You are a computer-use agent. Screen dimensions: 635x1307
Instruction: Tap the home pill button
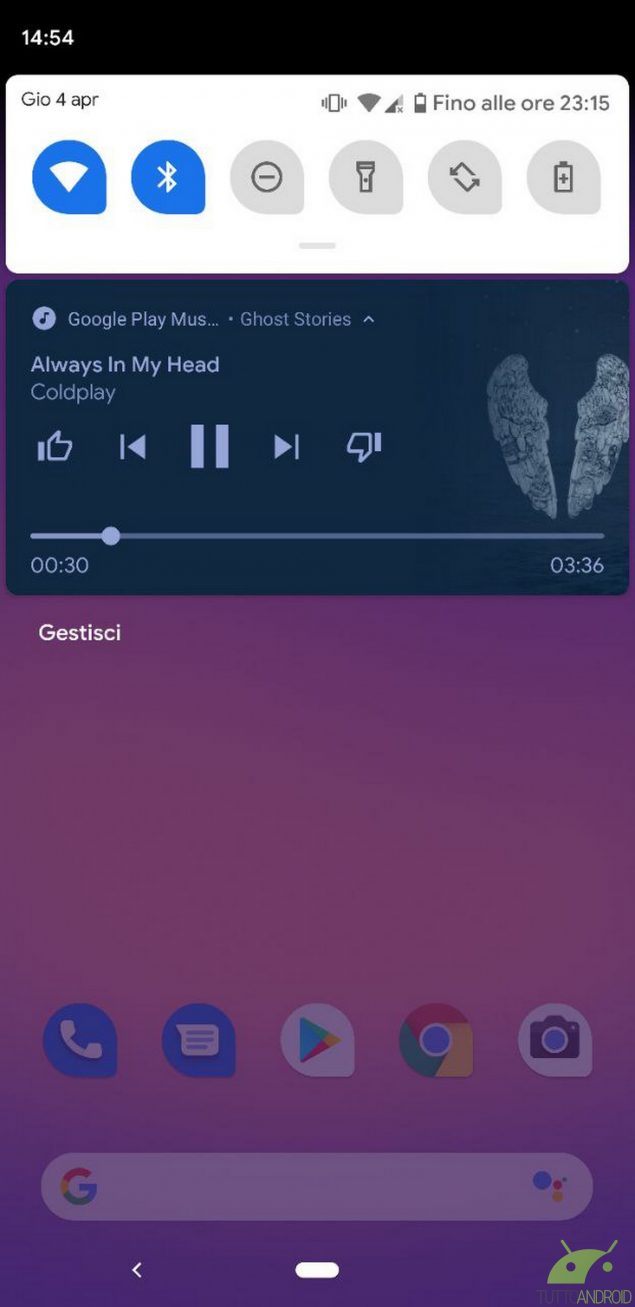point(317,1270)
